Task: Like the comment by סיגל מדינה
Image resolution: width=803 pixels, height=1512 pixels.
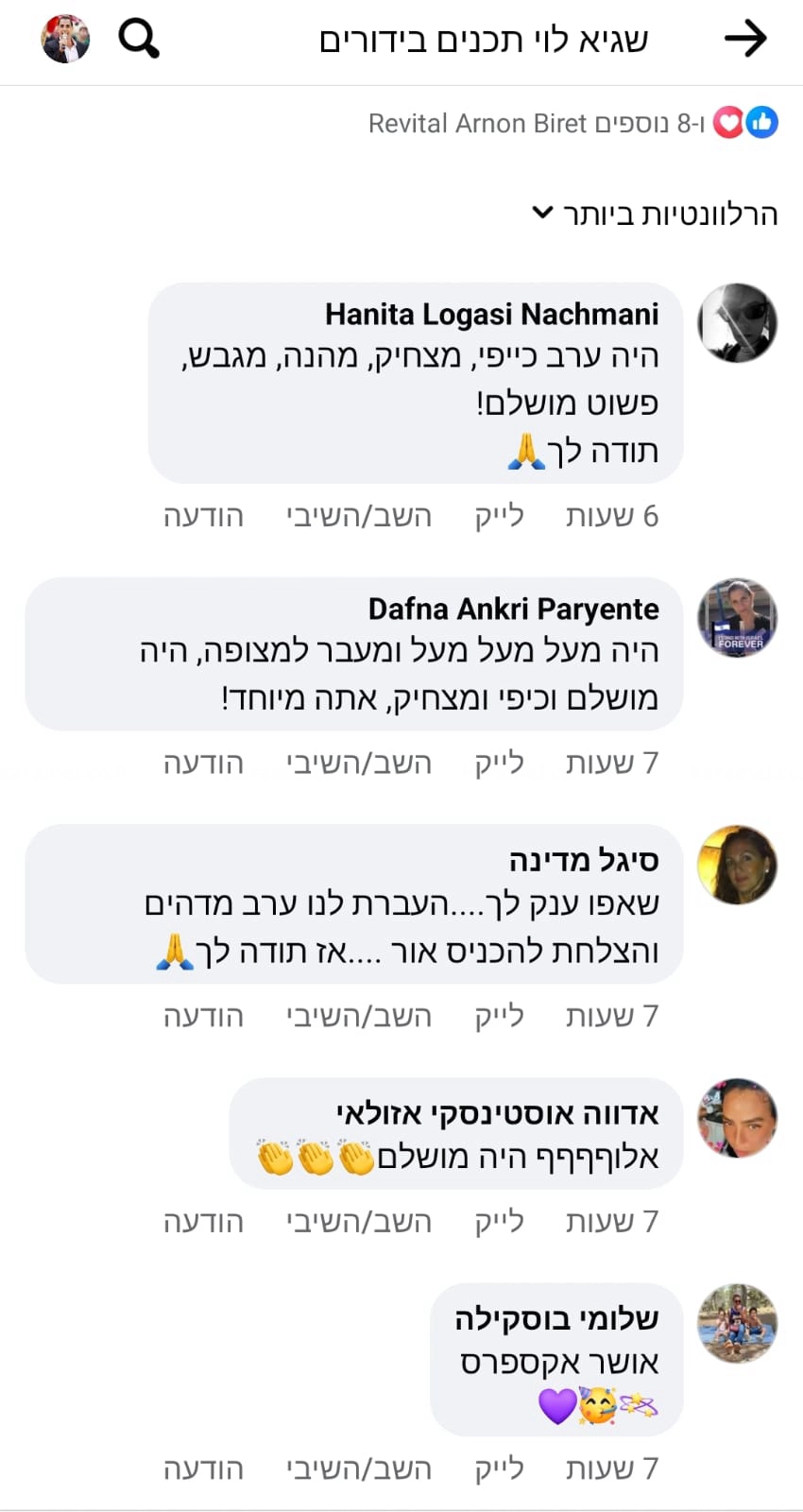Action: 499,1016
